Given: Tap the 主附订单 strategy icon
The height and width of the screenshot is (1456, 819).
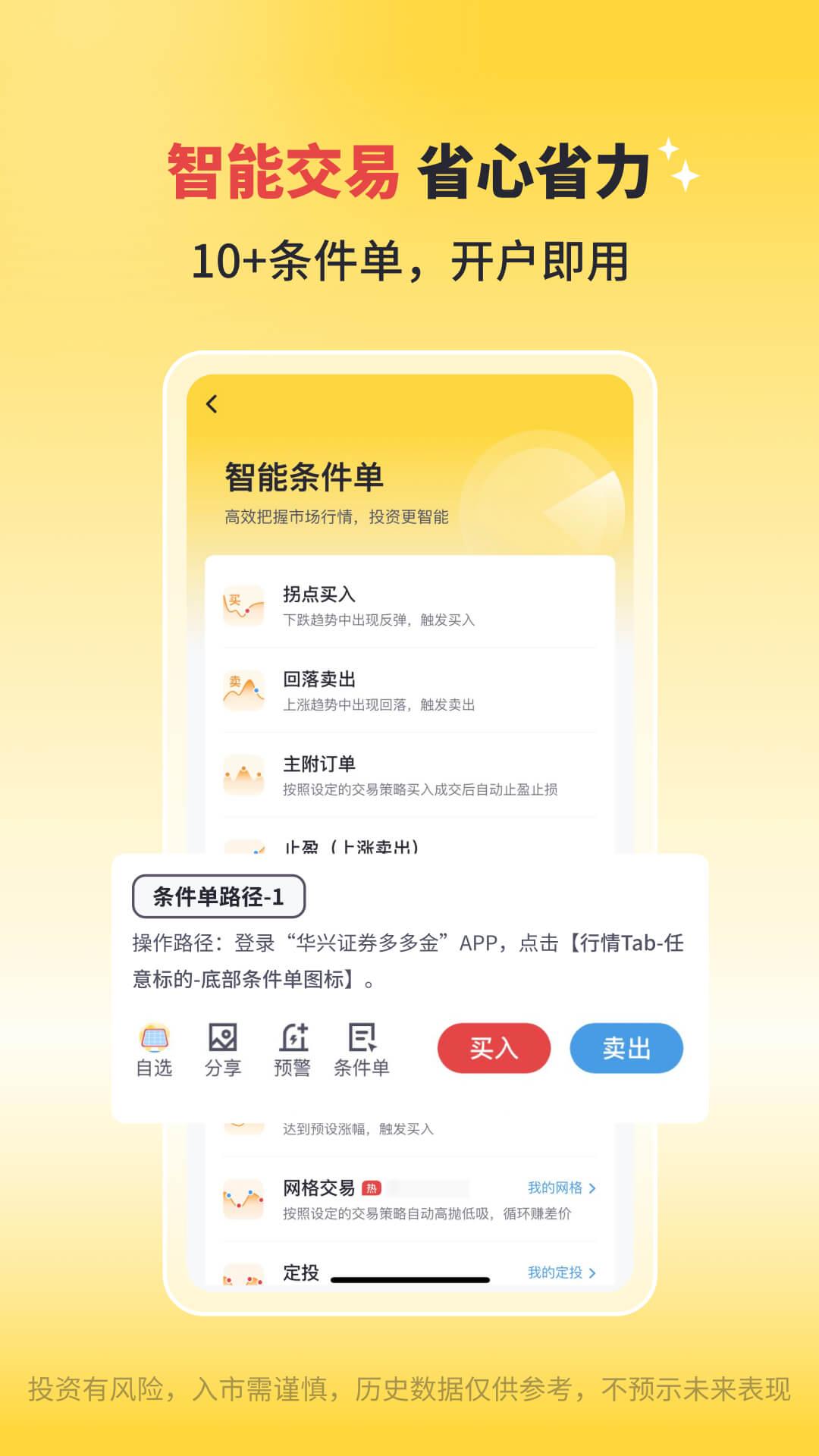Looking at the screenshot, I should coord(243,773).
